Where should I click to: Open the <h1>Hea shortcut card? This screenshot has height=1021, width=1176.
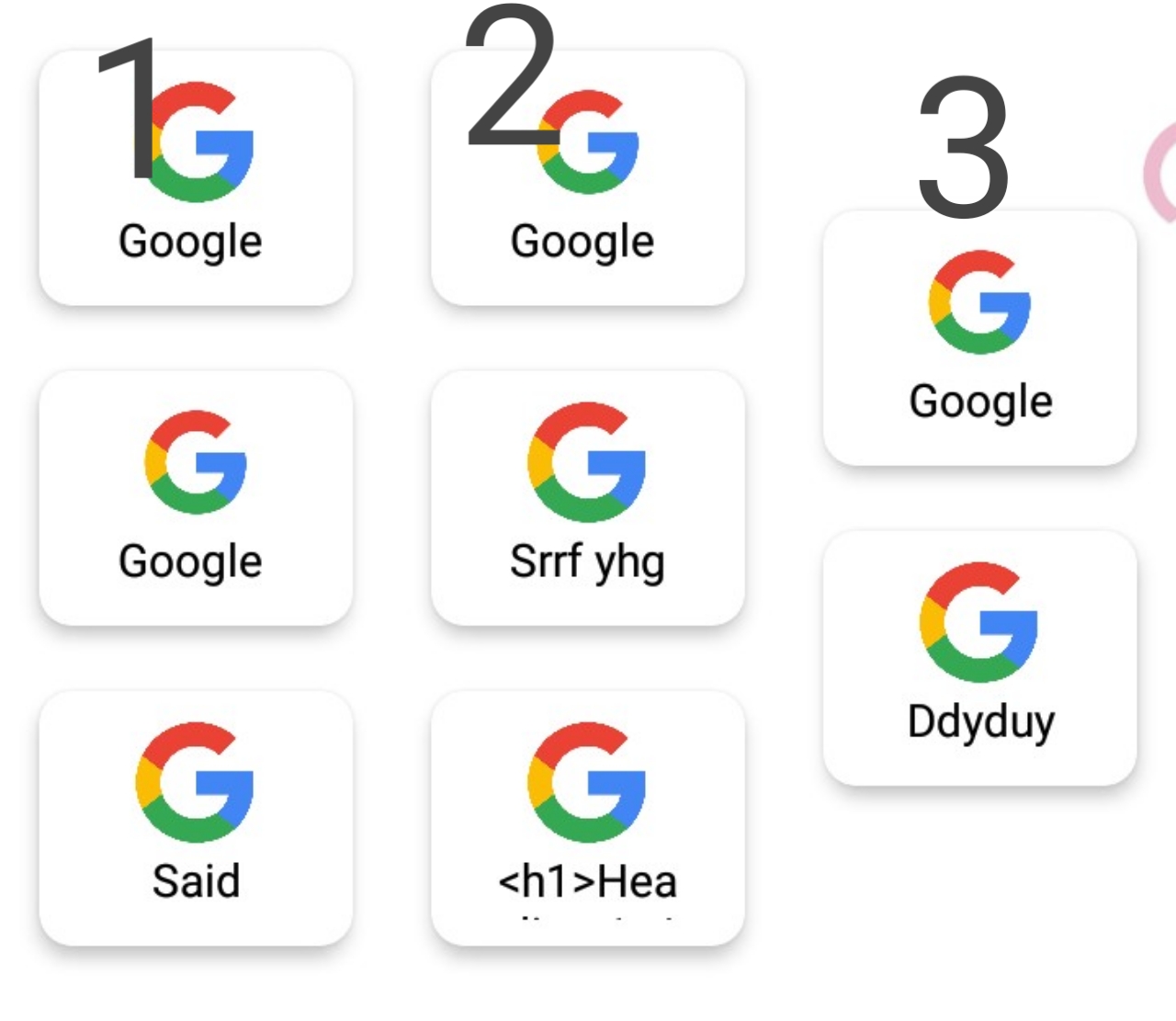[x=587, y=818]
